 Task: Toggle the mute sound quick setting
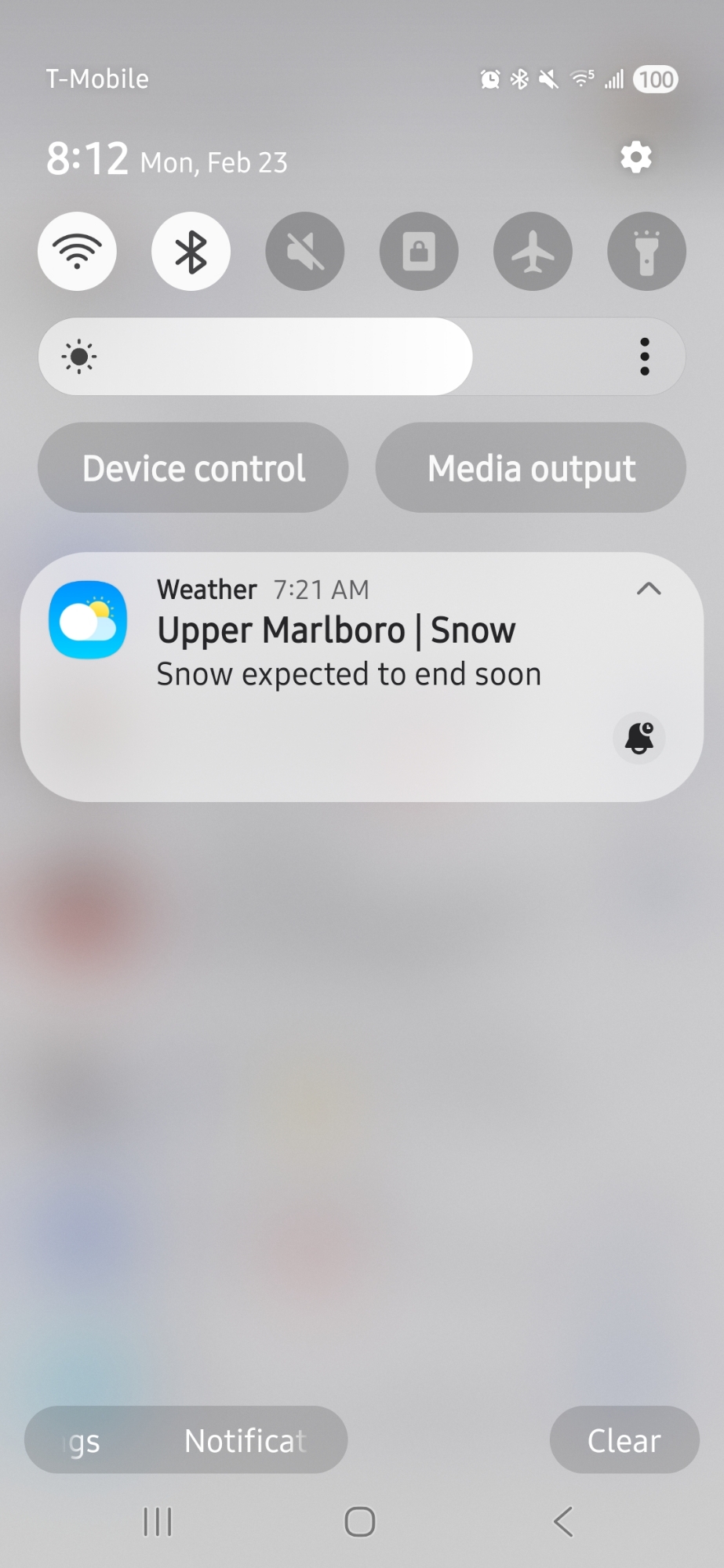(x=304, y=252)
